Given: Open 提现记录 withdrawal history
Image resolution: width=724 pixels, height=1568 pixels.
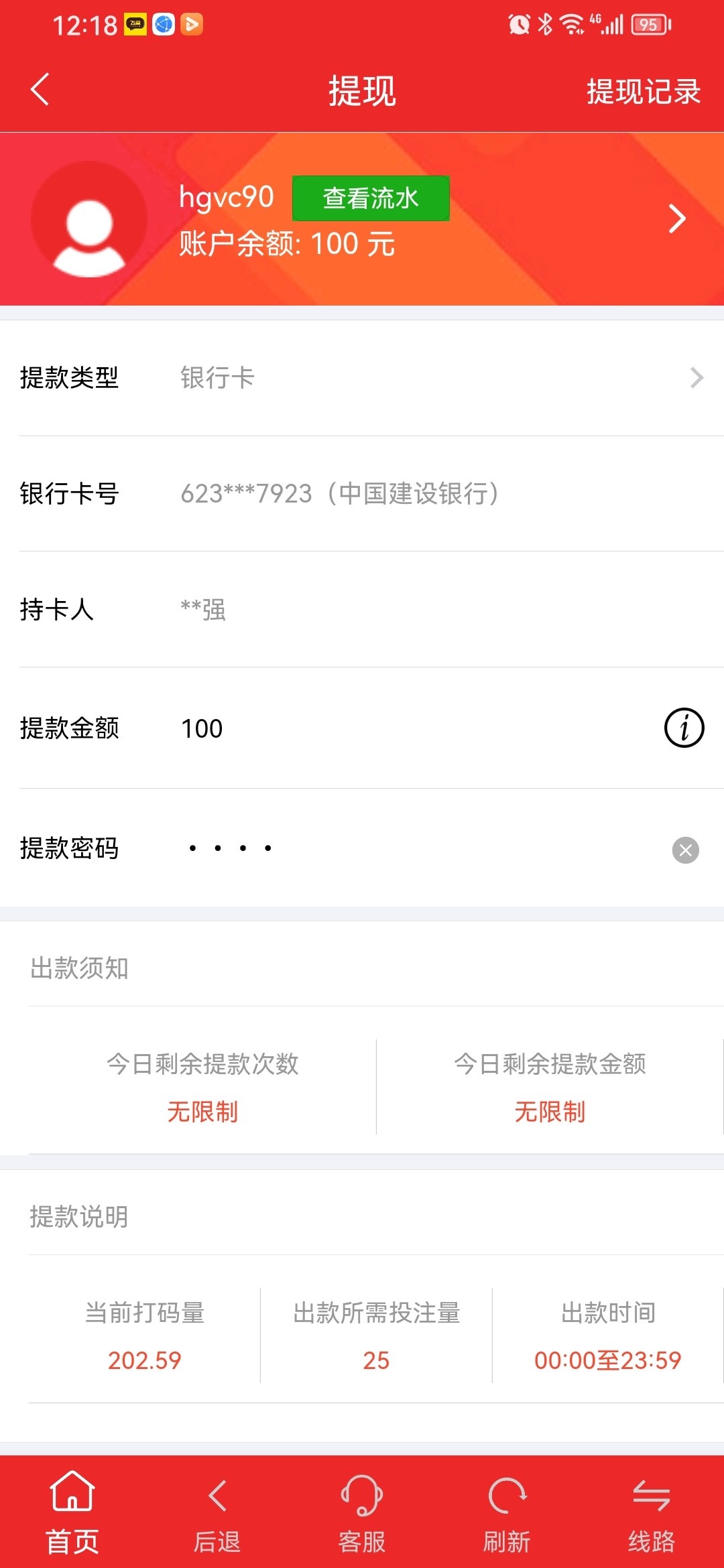Looking at the screenshot, I should pos(644,90).
